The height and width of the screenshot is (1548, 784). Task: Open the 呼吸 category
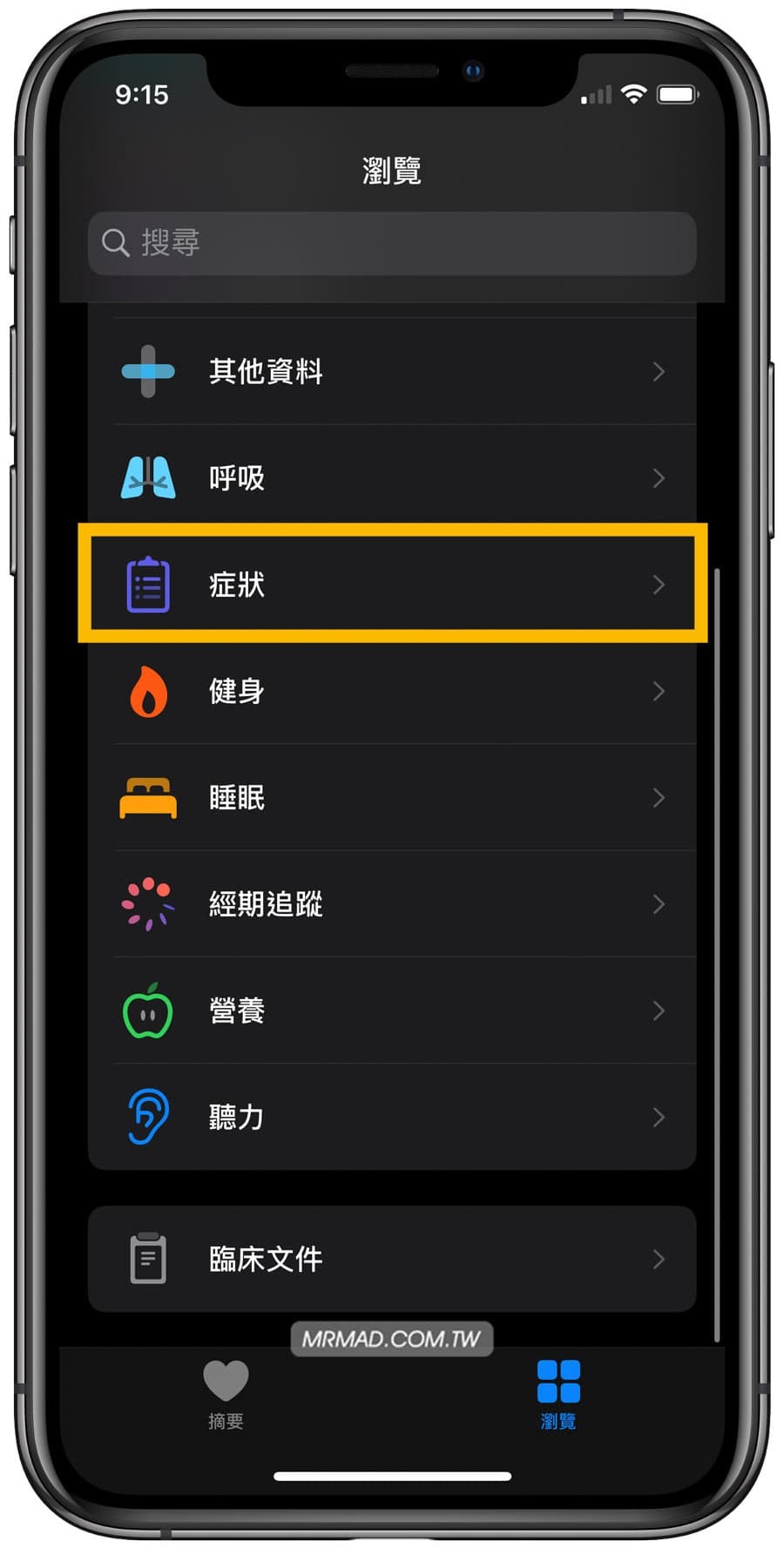click(392, 478)
